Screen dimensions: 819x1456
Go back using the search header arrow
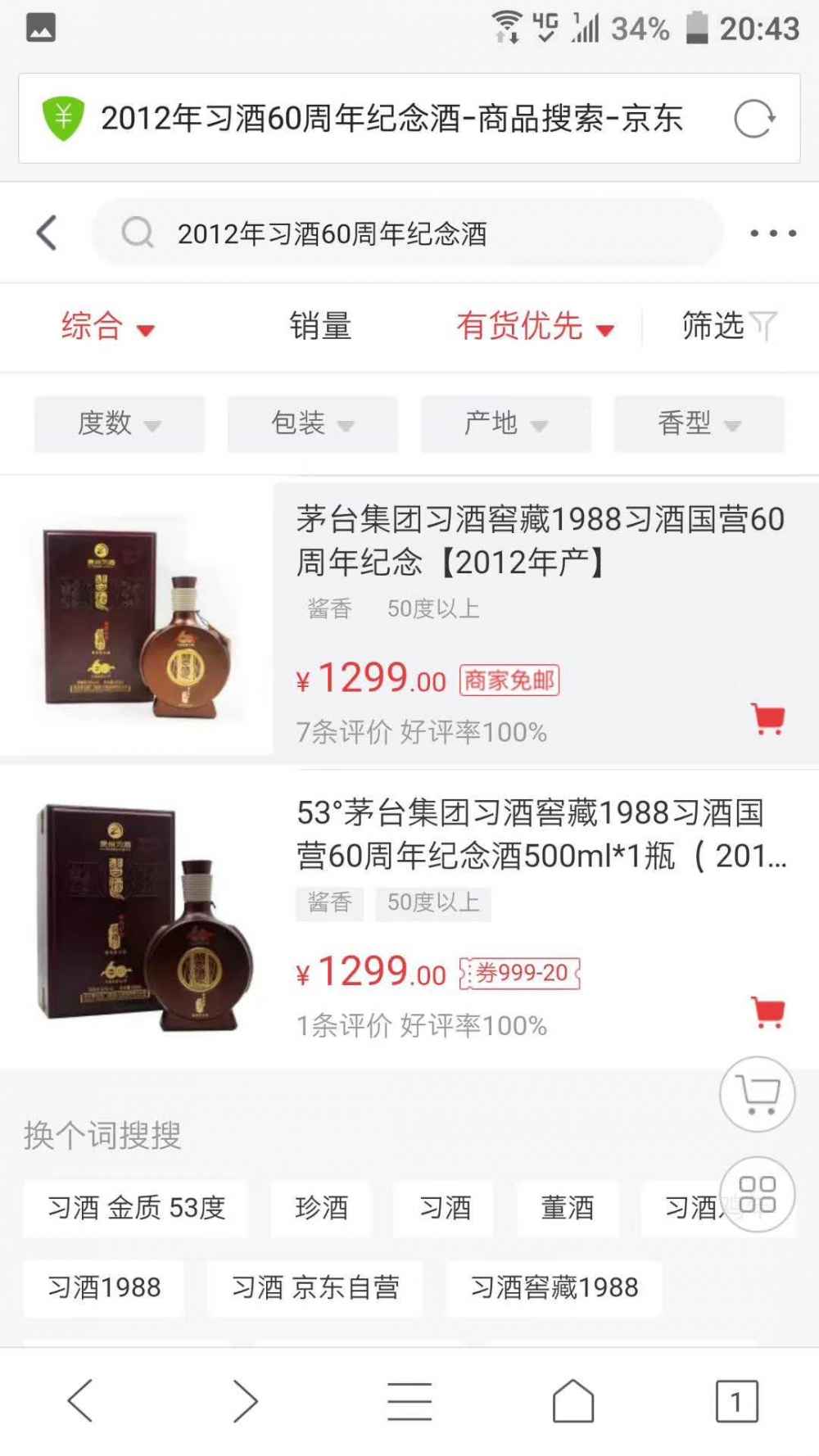pos(48,233)
